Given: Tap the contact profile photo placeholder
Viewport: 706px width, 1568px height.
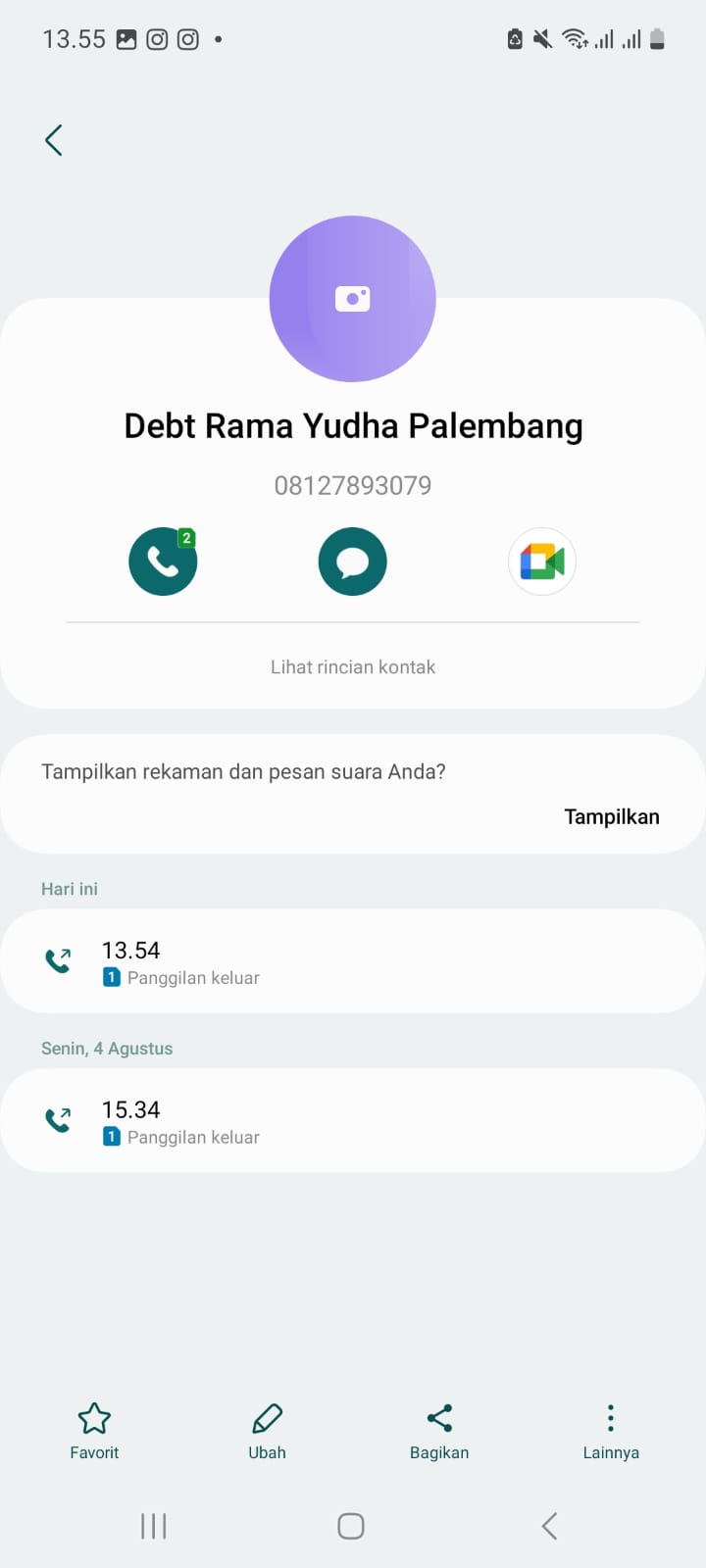Looking at the screenshot, I should pyautogui.click(x=352, y=299).
